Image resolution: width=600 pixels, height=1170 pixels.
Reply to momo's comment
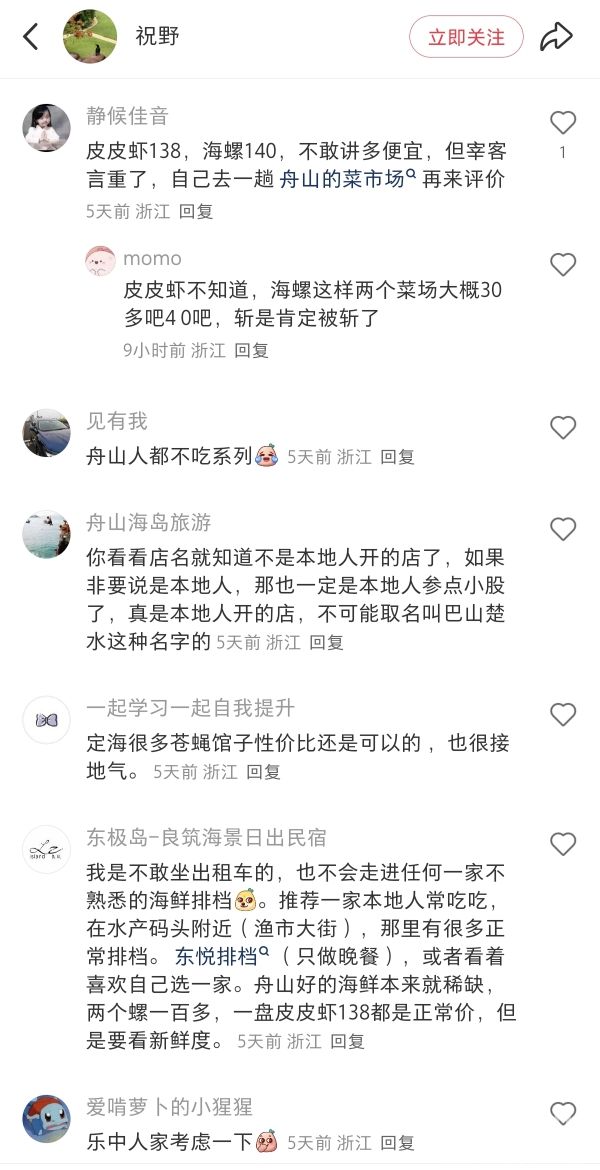(251, 350)
